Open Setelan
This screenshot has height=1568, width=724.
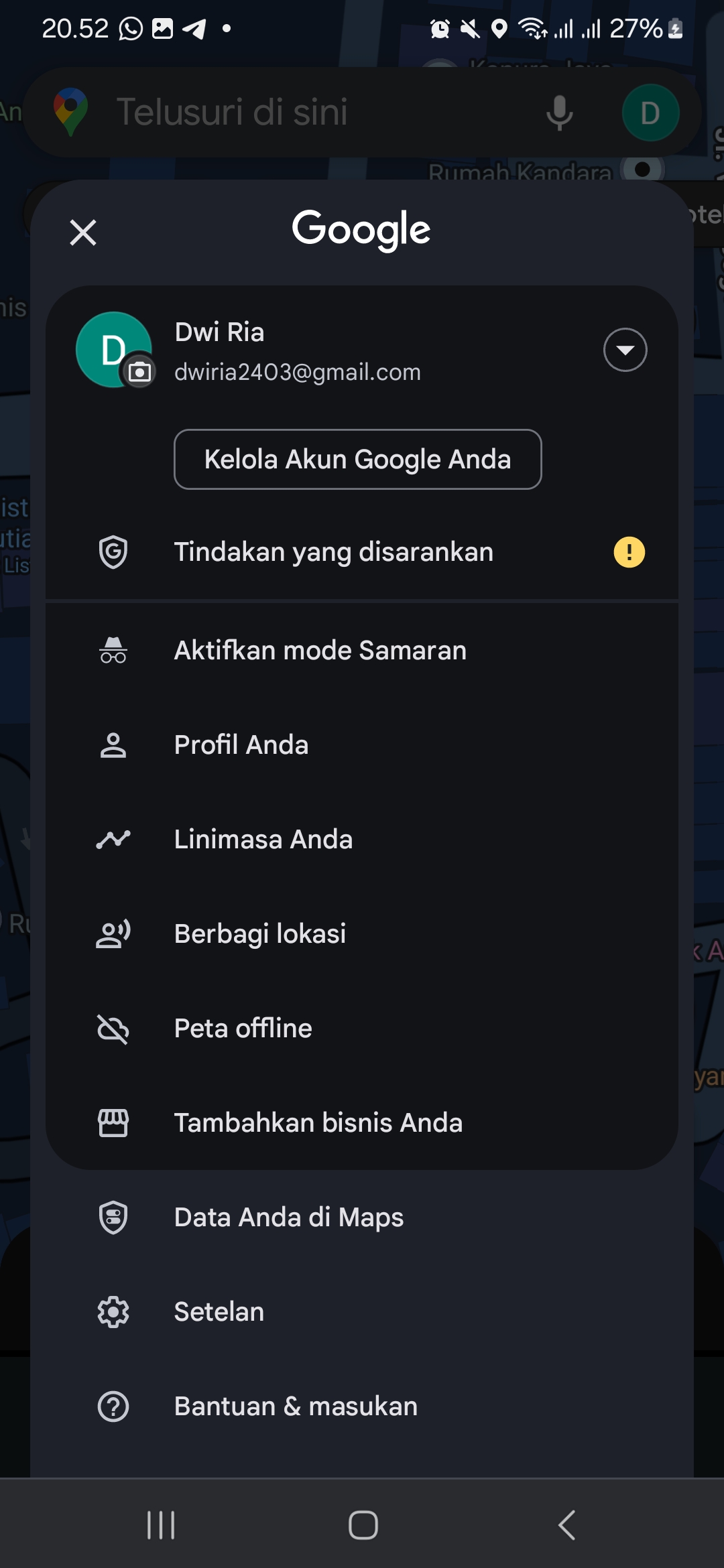point(362,1312)
